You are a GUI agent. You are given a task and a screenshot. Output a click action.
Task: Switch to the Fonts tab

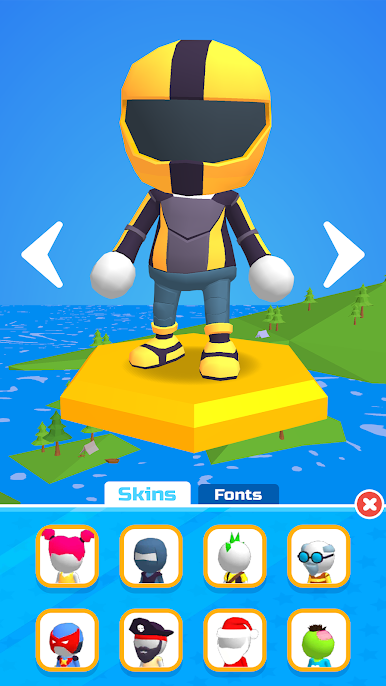tap(239, 494)
